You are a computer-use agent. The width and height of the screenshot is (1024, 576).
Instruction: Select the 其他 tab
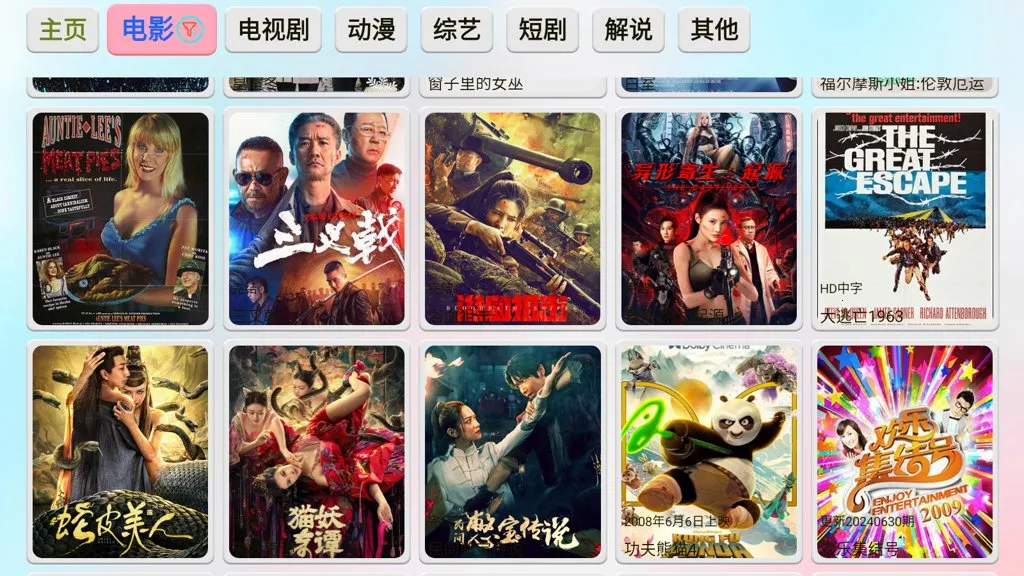tap(714, 30)
